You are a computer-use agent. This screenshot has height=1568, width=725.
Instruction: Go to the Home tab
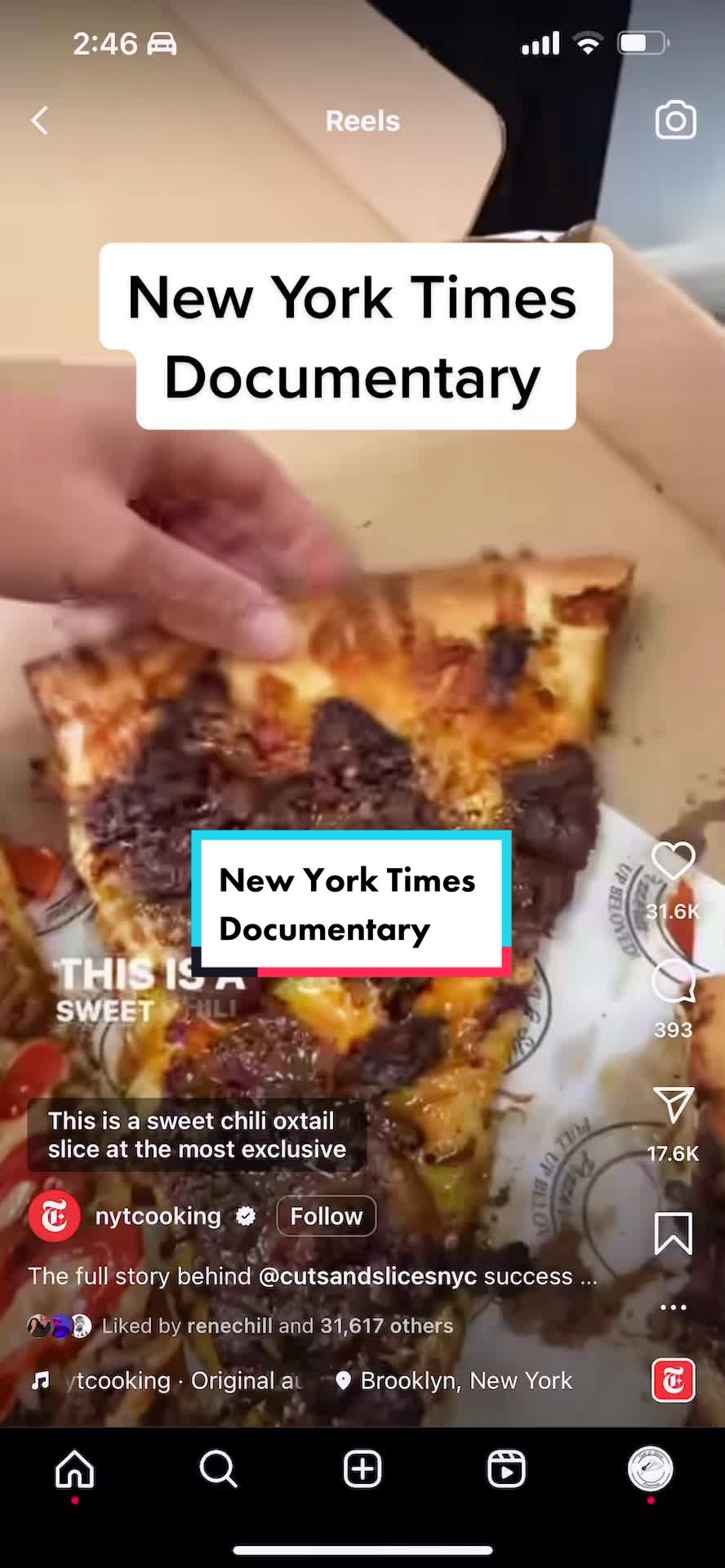click(x=75, y=1469)
